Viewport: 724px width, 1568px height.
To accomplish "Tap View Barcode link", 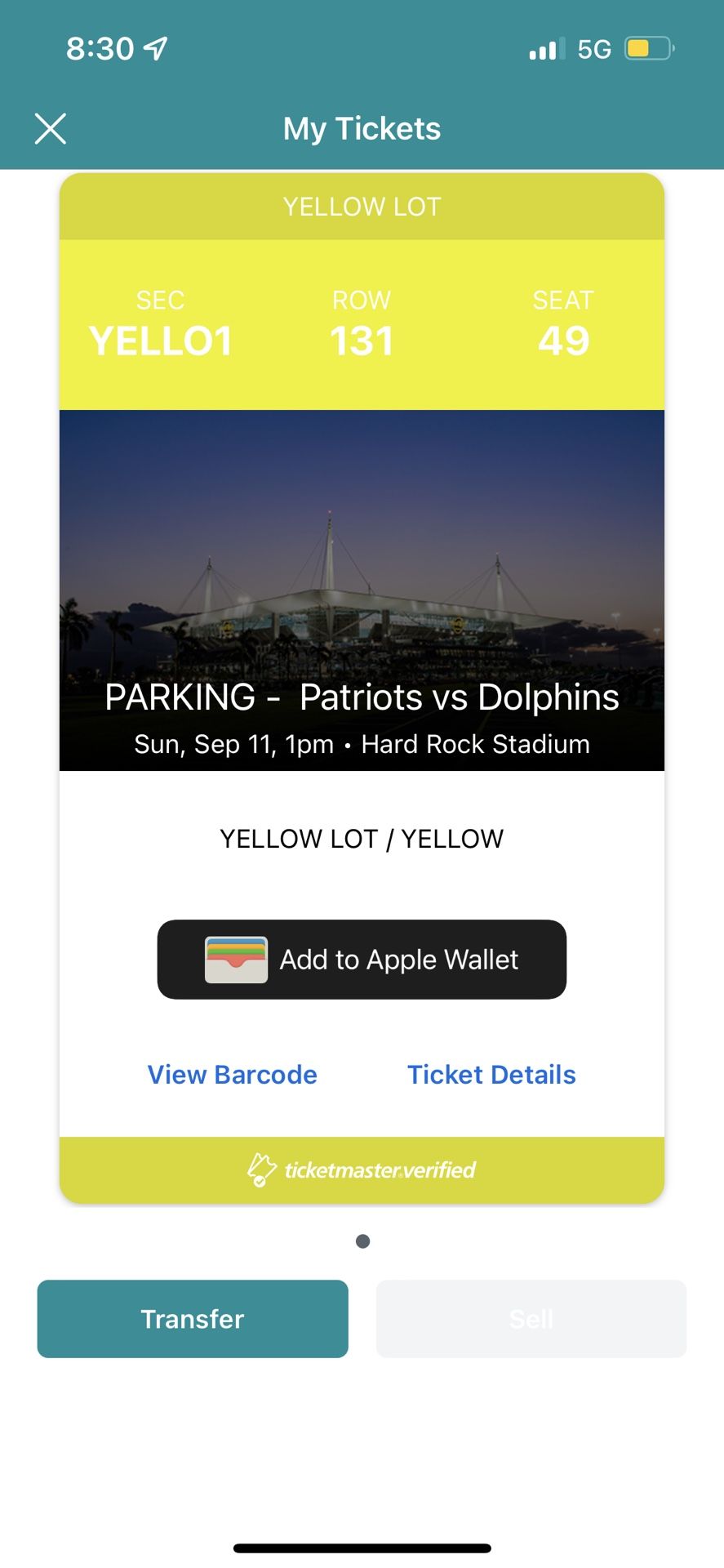I will click(x=232, y=1075).
